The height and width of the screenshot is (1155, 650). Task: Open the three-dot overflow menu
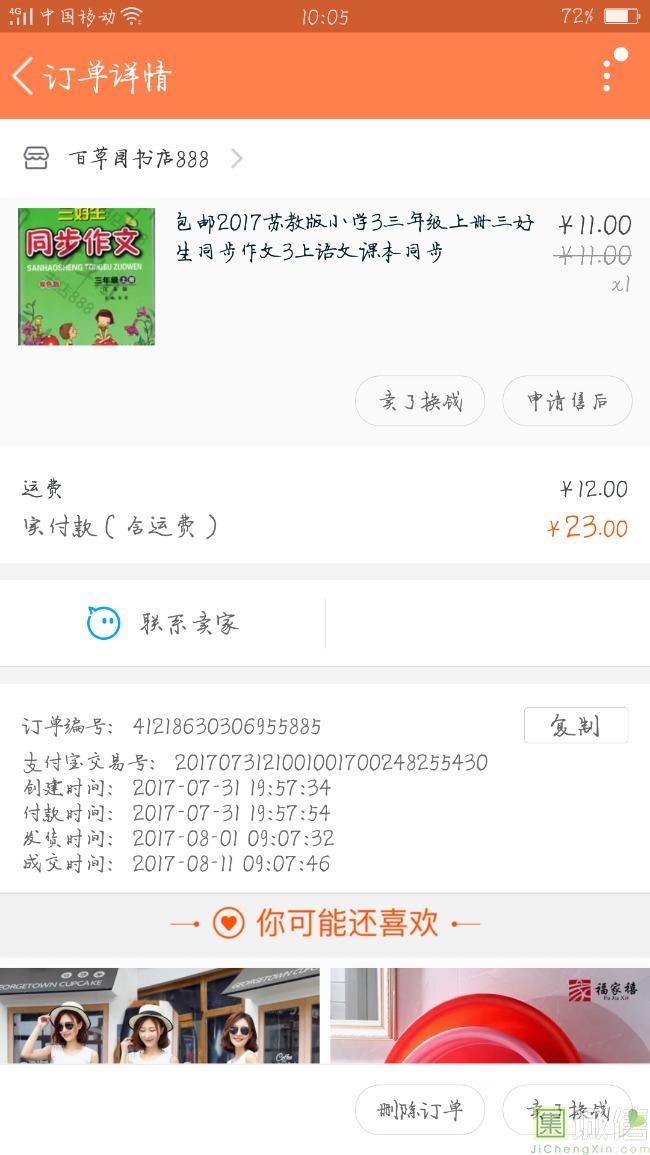pyautogui.click(x=607, y=75)
